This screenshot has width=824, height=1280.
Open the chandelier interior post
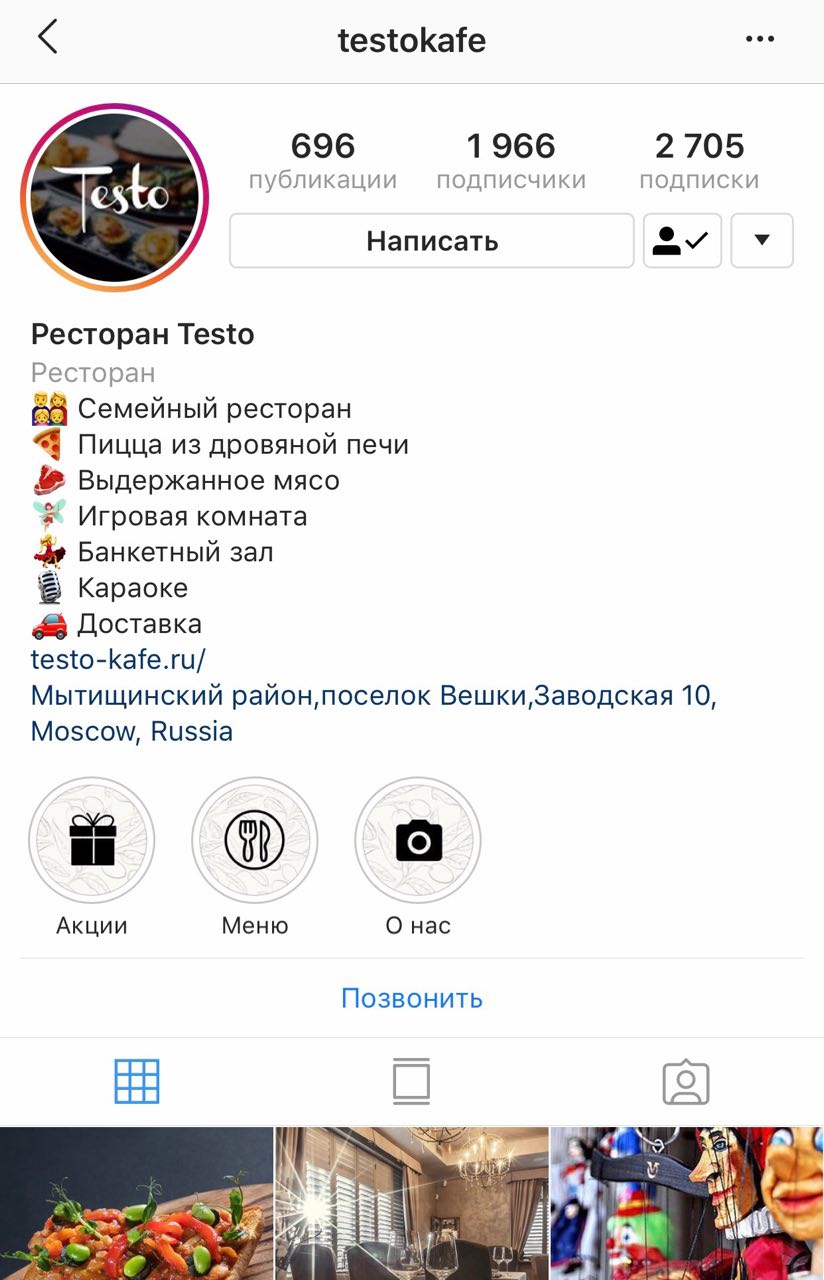[411, 1204]
